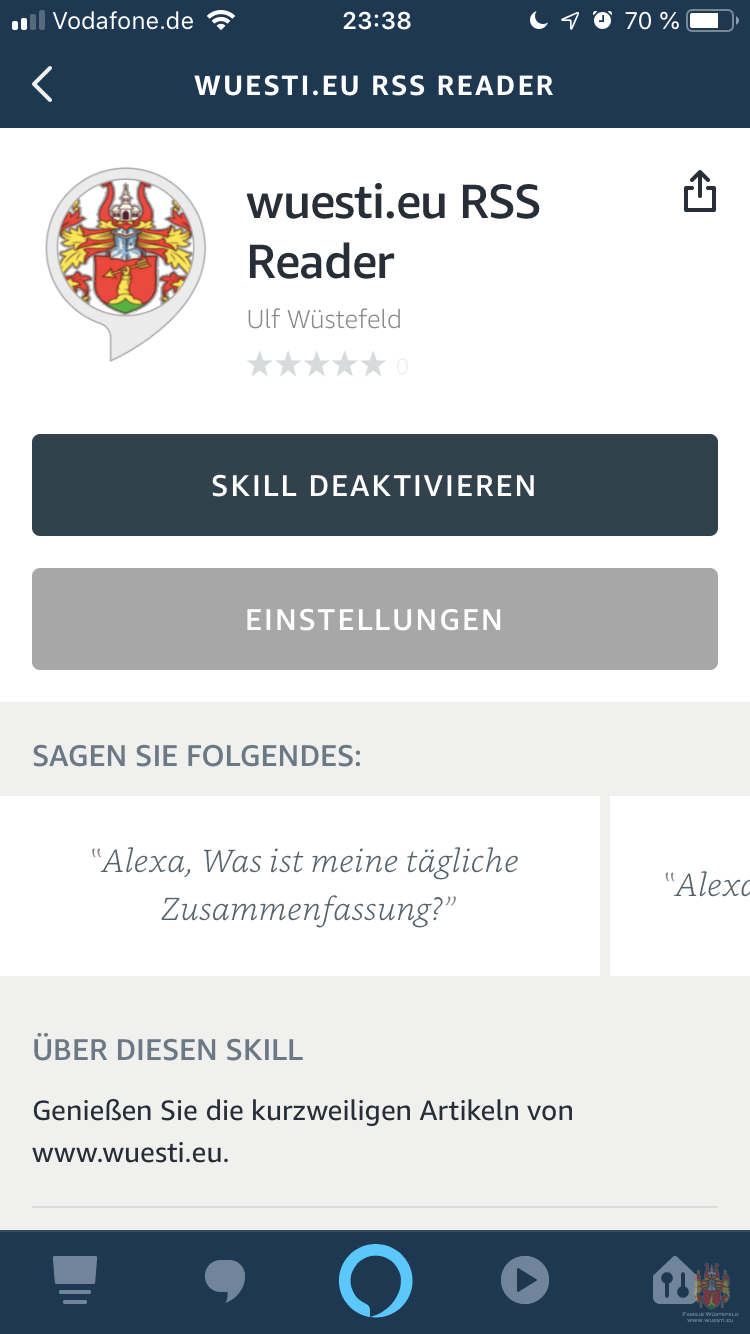Activate the Alexa voice button

[375, 1280]
